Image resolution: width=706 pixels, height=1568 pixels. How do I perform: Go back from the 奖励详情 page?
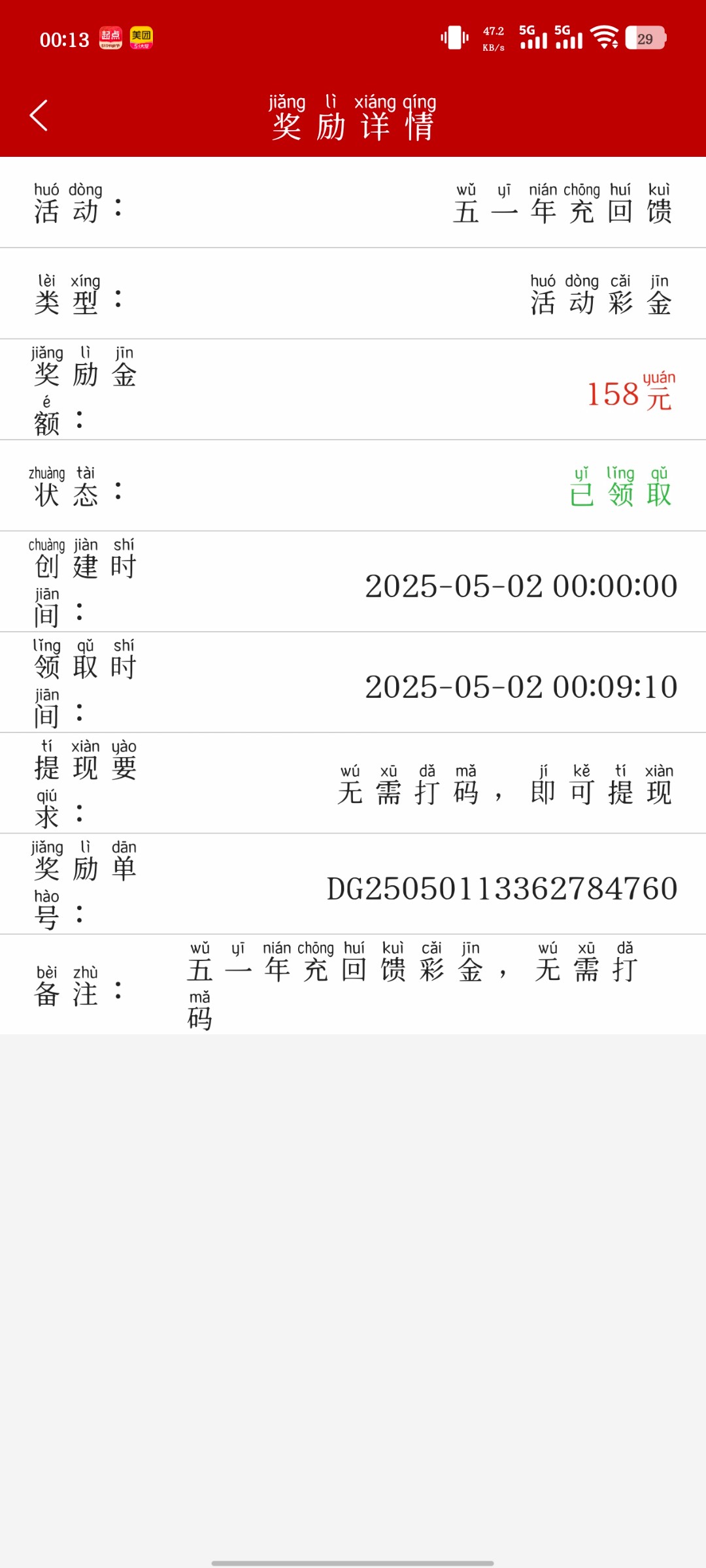coord(39,116)
